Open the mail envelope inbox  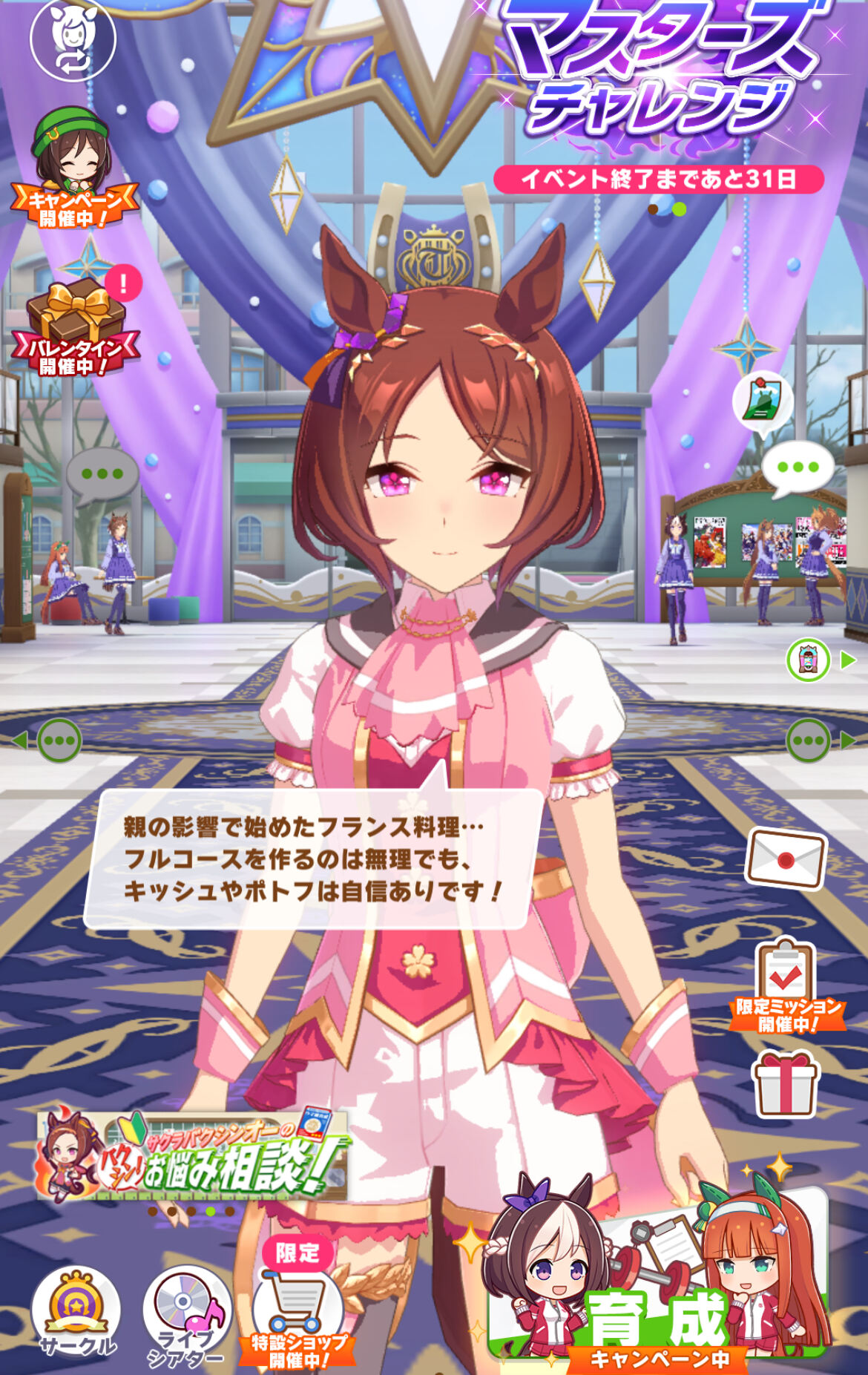(786, 859)
